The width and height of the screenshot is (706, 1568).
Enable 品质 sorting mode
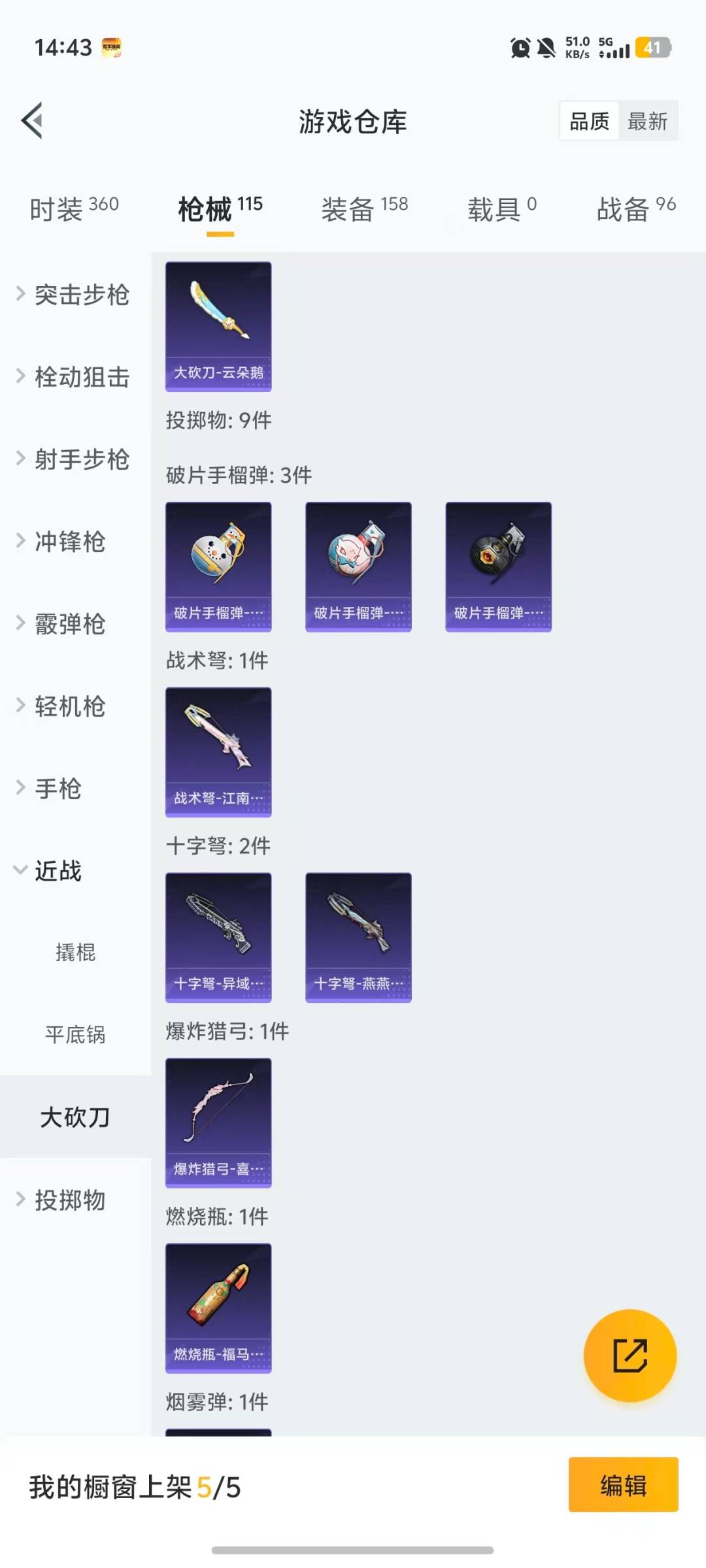[x=587, y=121]
